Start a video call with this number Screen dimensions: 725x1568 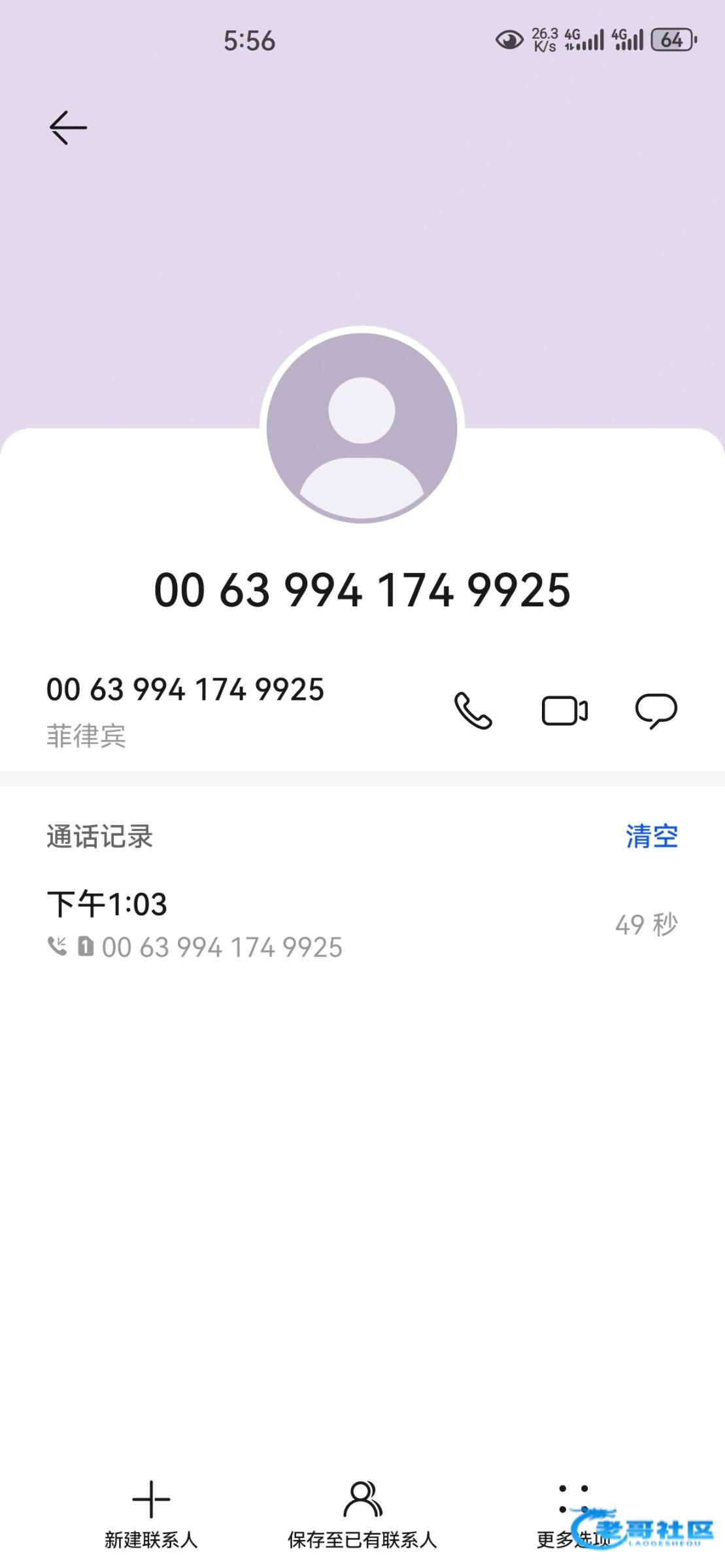coord(565,711)
